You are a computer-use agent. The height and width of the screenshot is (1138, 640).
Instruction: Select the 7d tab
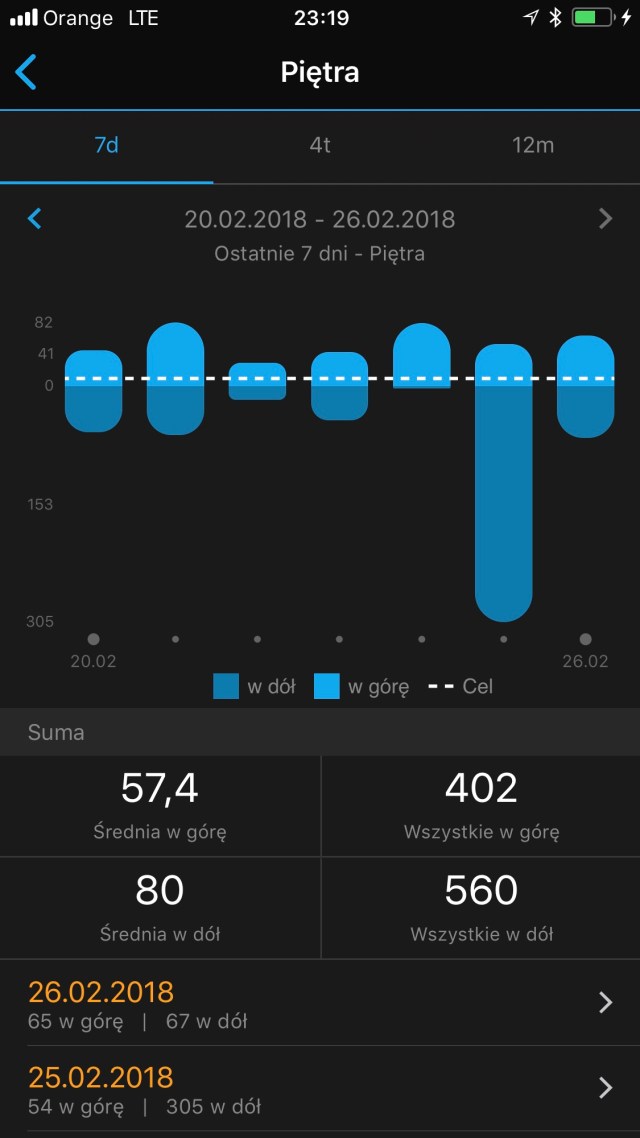point(106,145)
